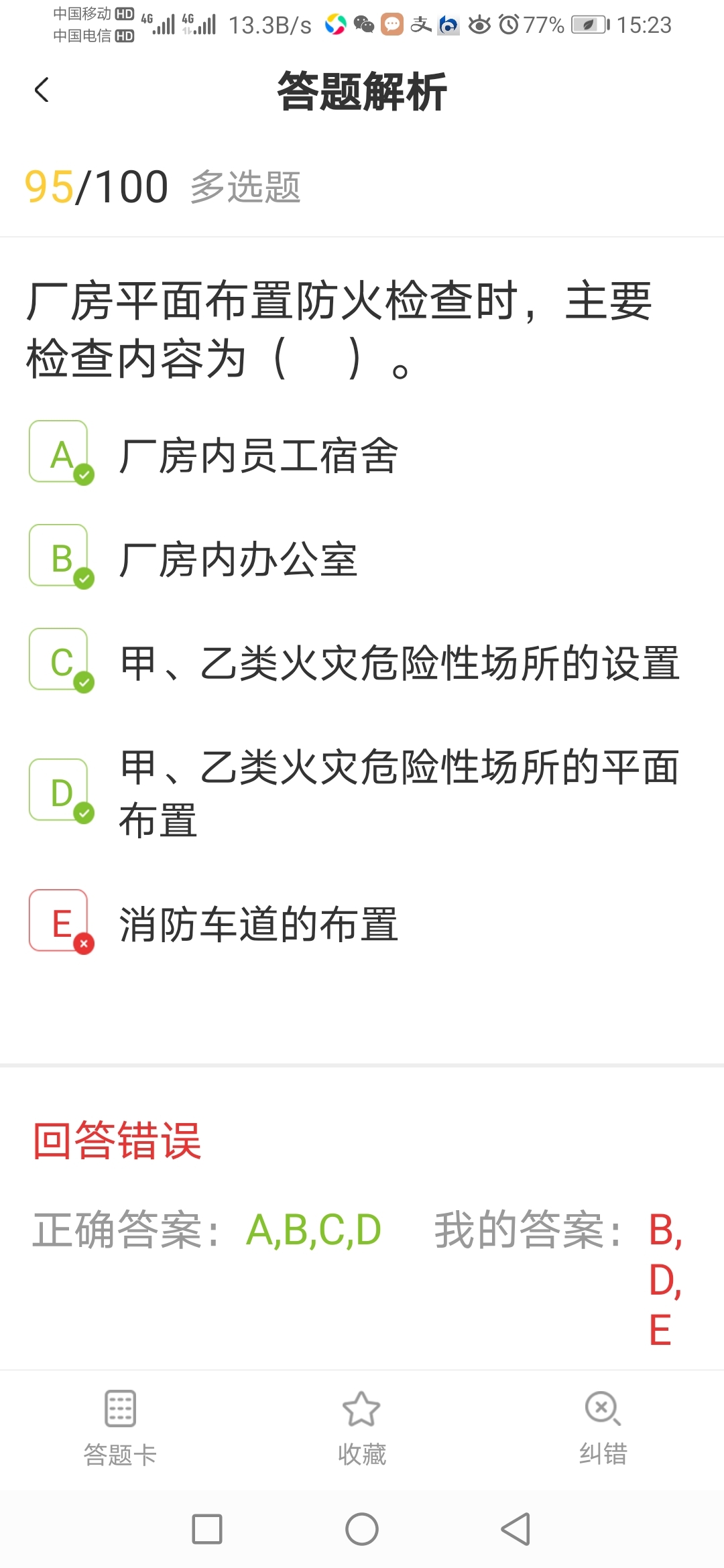
Task: Open the 答题卡 answer sheet
Action: pyautogui.click(x=120, y=1427)
